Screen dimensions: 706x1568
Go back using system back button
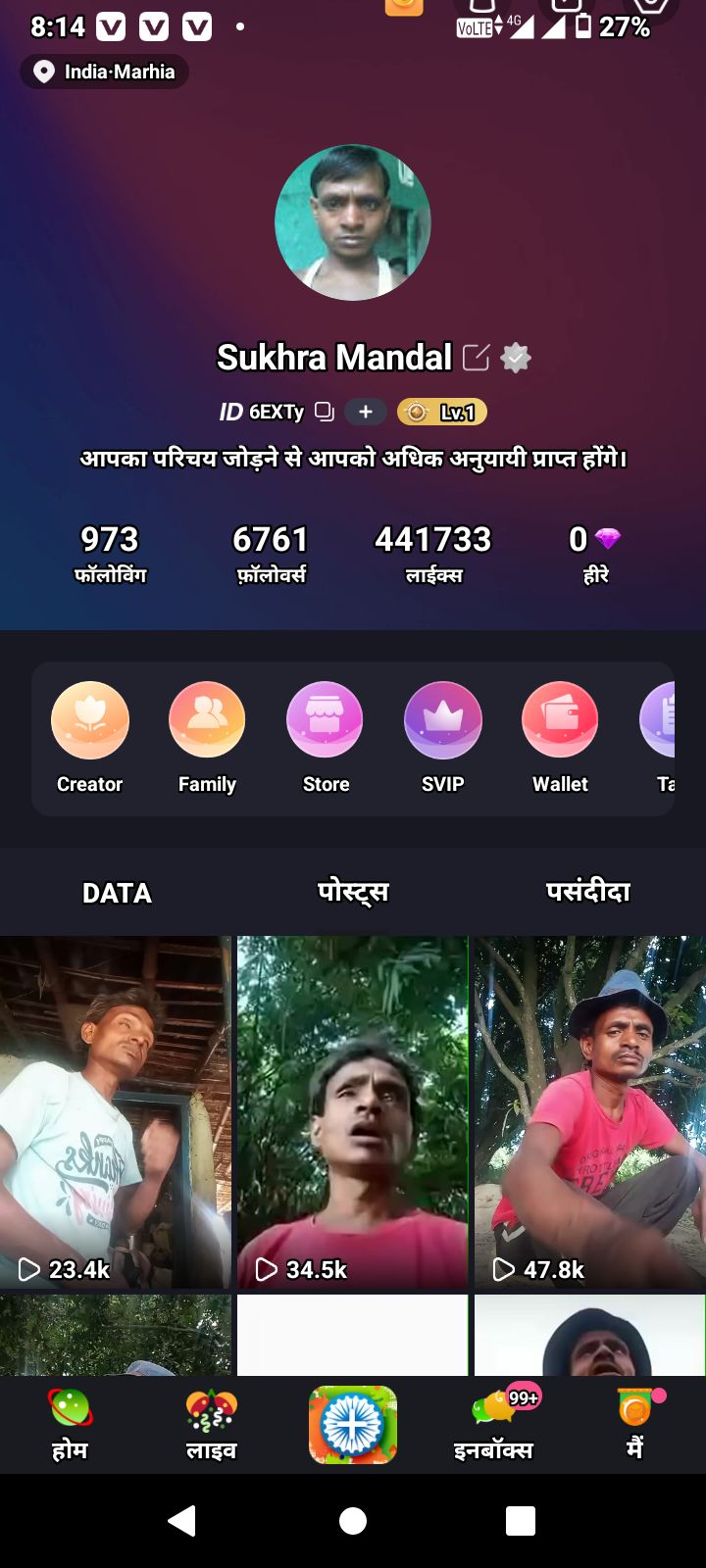[x=182, y=1521]
